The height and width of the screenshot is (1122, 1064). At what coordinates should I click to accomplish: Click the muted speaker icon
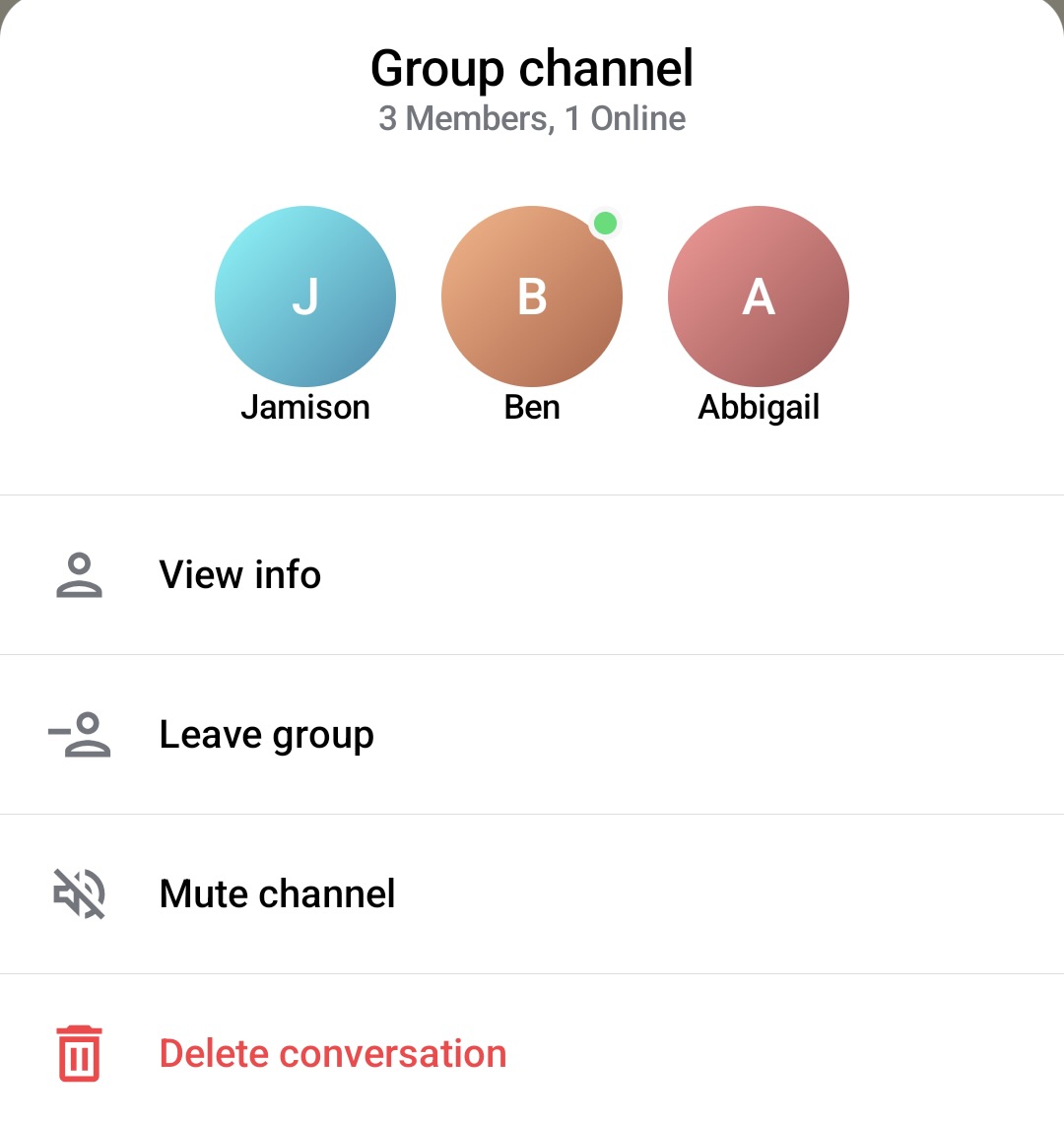(x=79, y=893)
